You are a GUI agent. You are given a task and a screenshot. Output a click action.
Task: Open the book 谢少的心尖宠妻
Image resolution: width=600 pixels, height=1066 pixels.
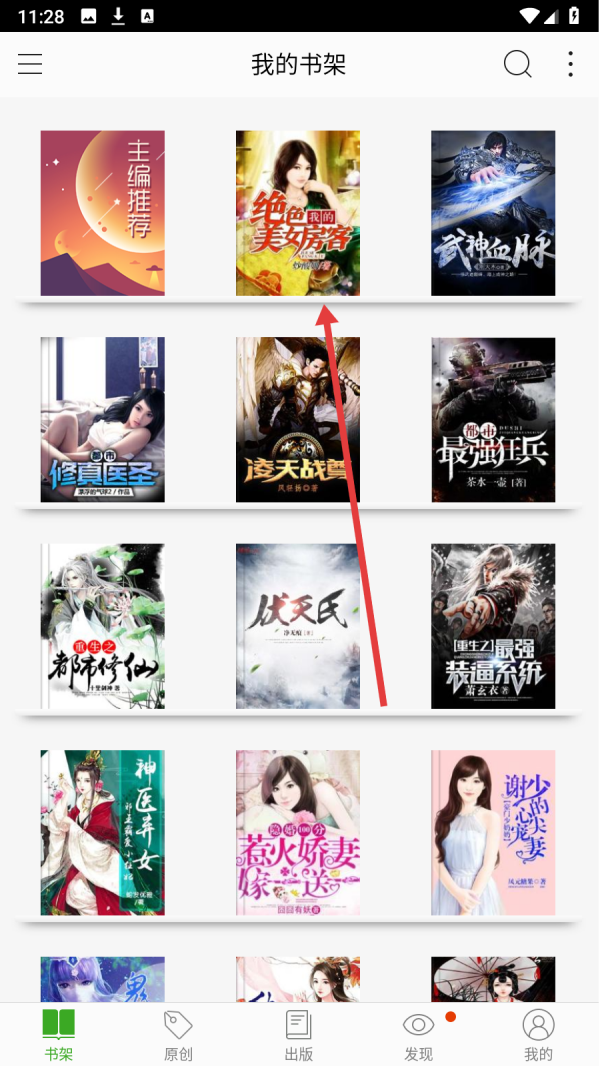[493, 832]
